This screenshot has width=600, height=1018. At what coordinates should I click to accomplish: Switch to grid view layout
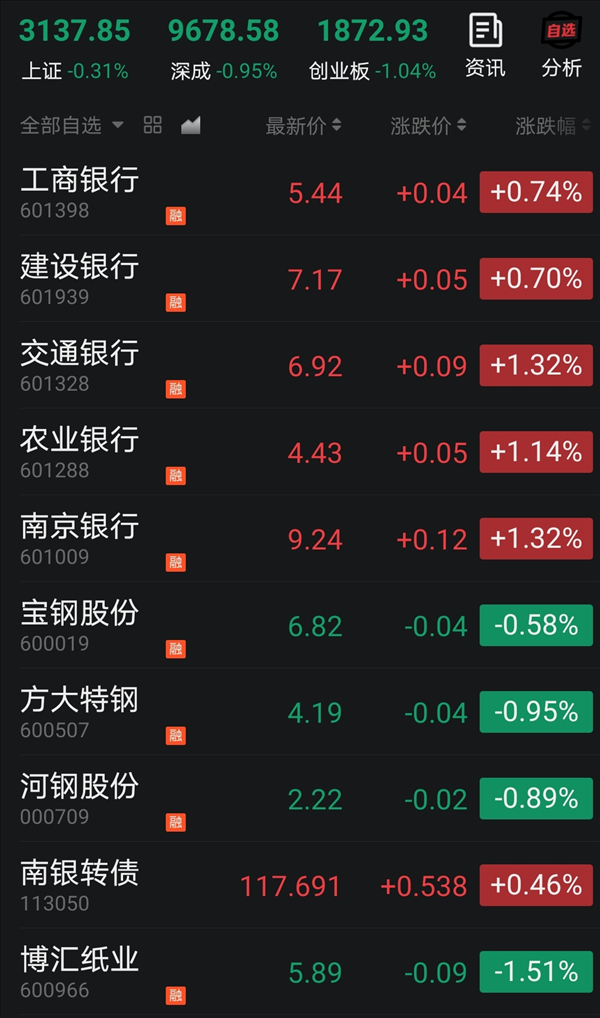153,125
